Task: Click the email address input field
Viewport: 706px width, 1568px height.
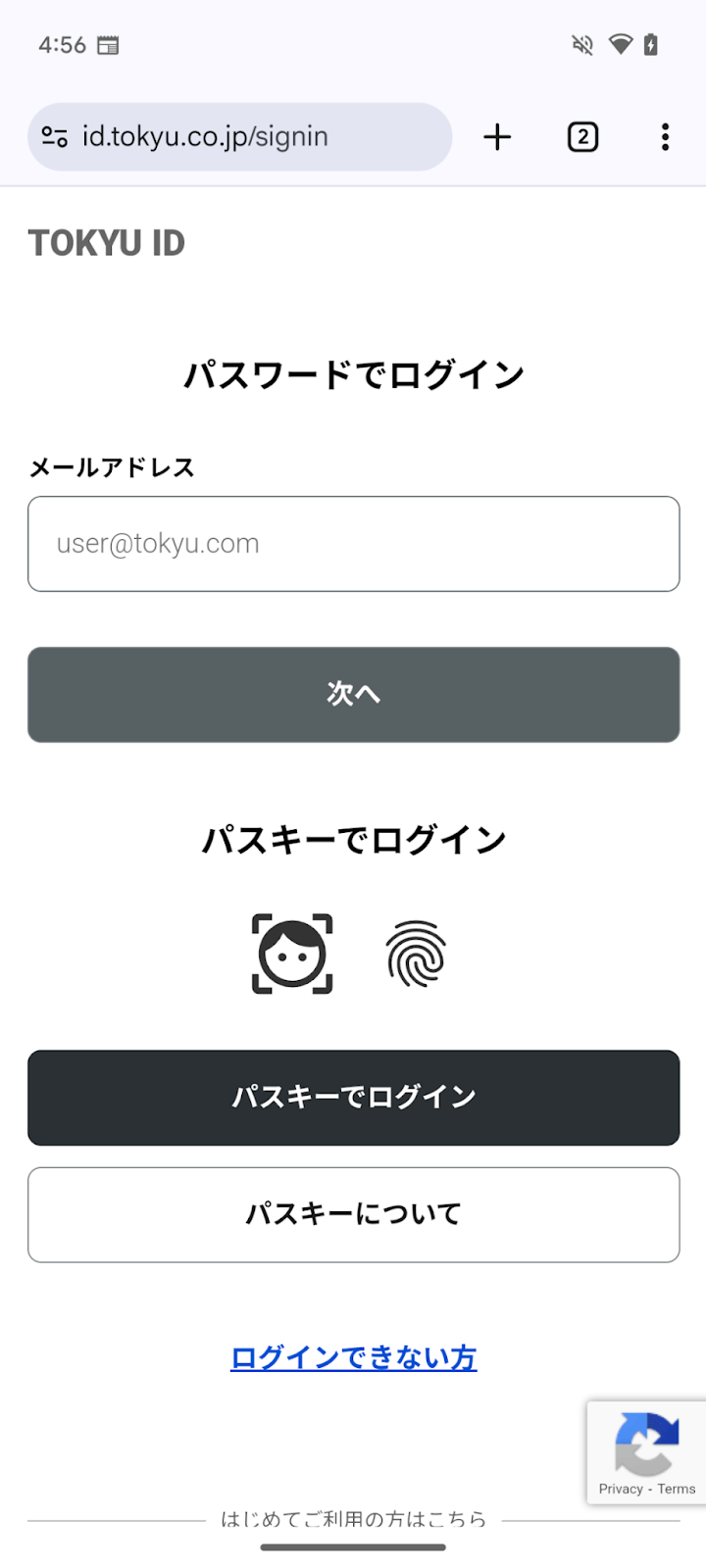Action: tap(353, 543)
